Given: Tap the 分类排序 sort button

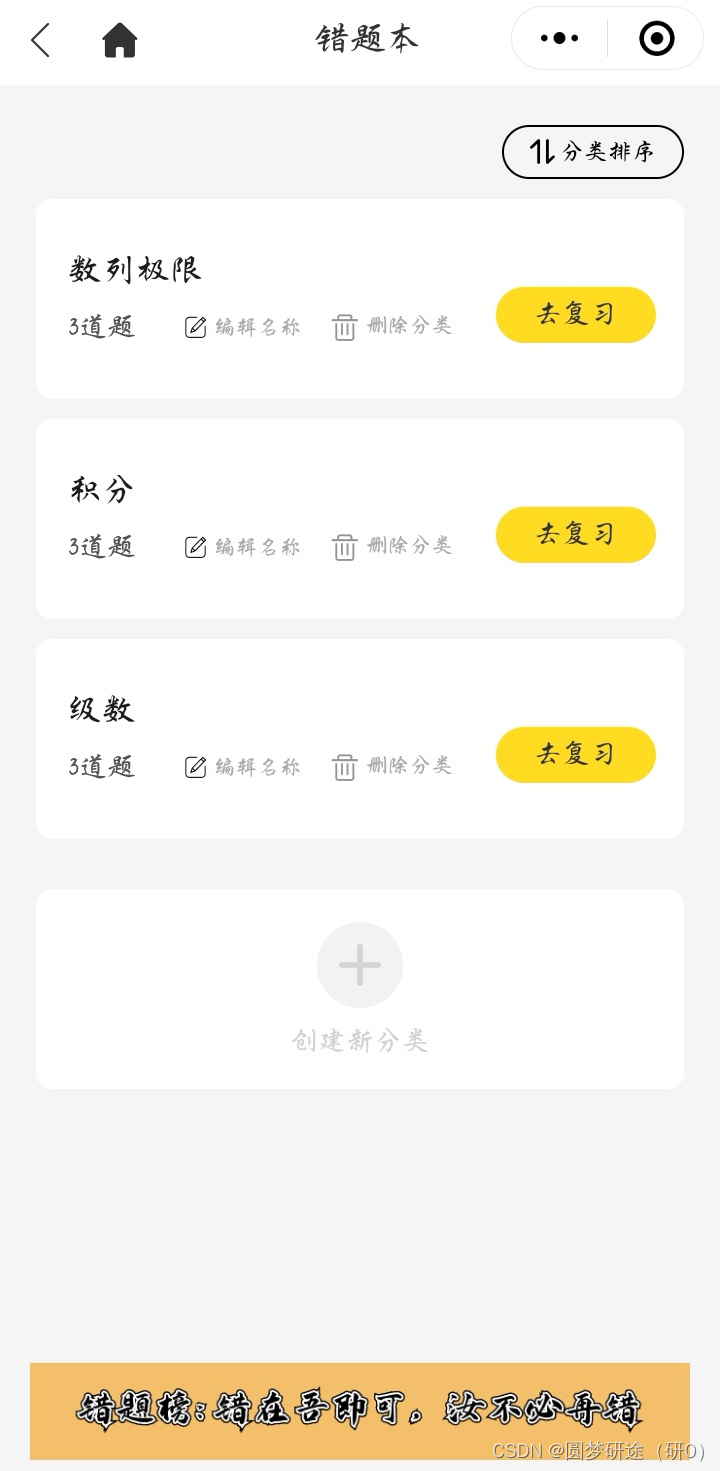Looking at the screenshot, I should tap(592, 152).
